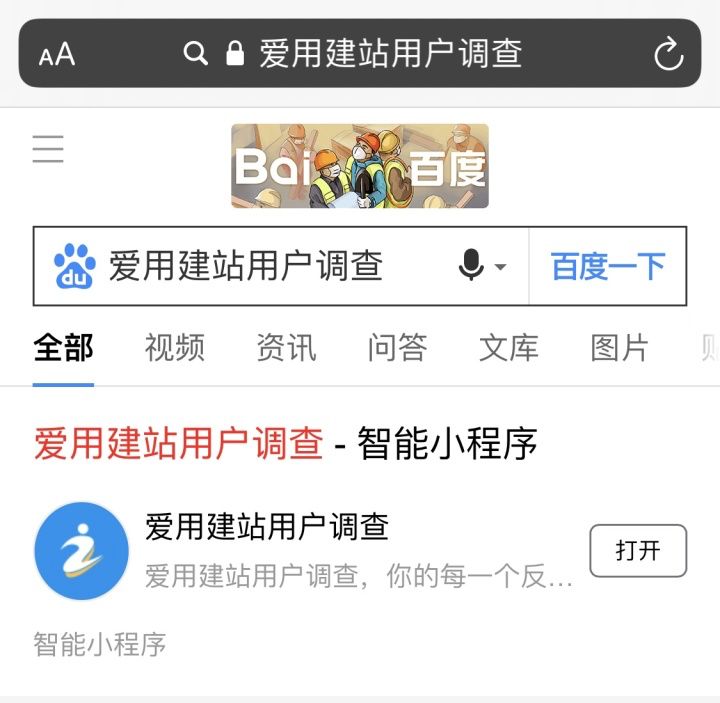Open the 爱用建站用户调查 mini program card
Screen dimensions: 720x703
(x=300, y=552)
